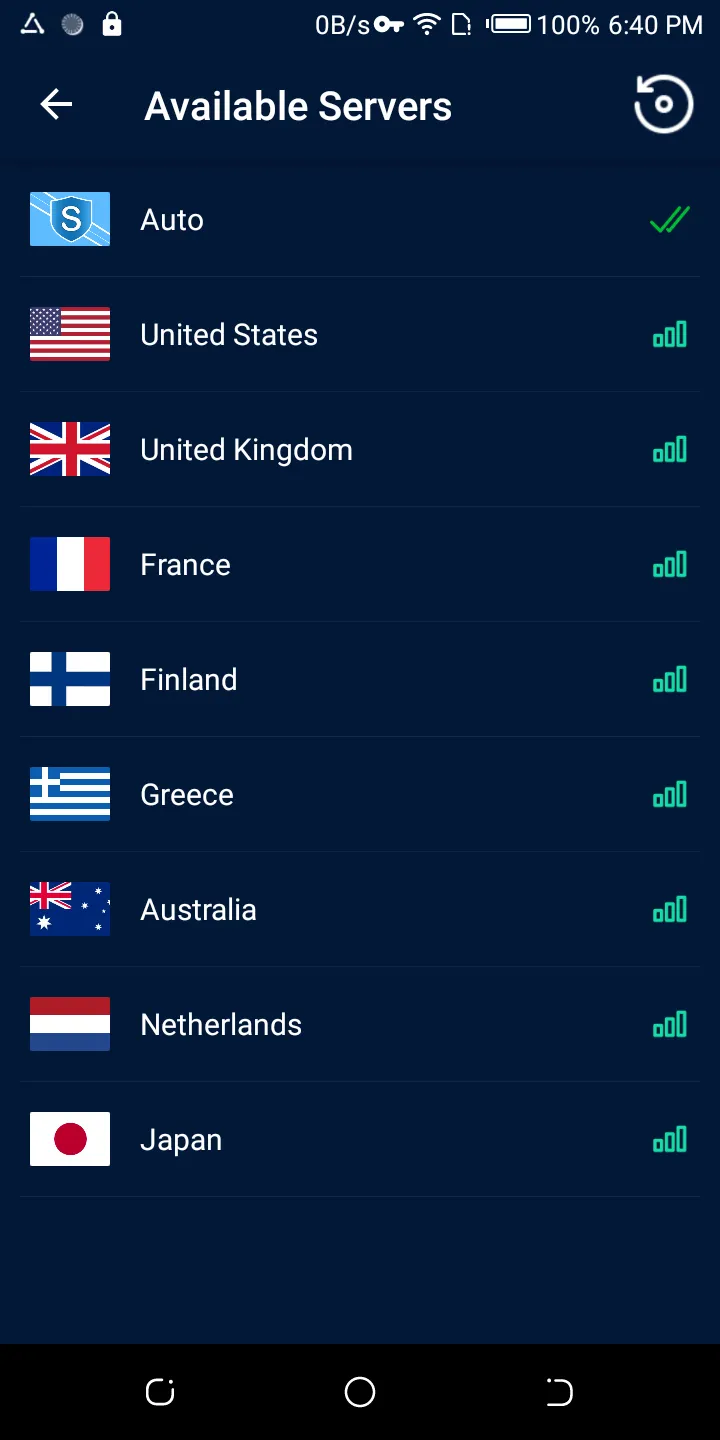Screen dimensions: 720x1440
Task: Pick the France server
Action: click(360, 565)
